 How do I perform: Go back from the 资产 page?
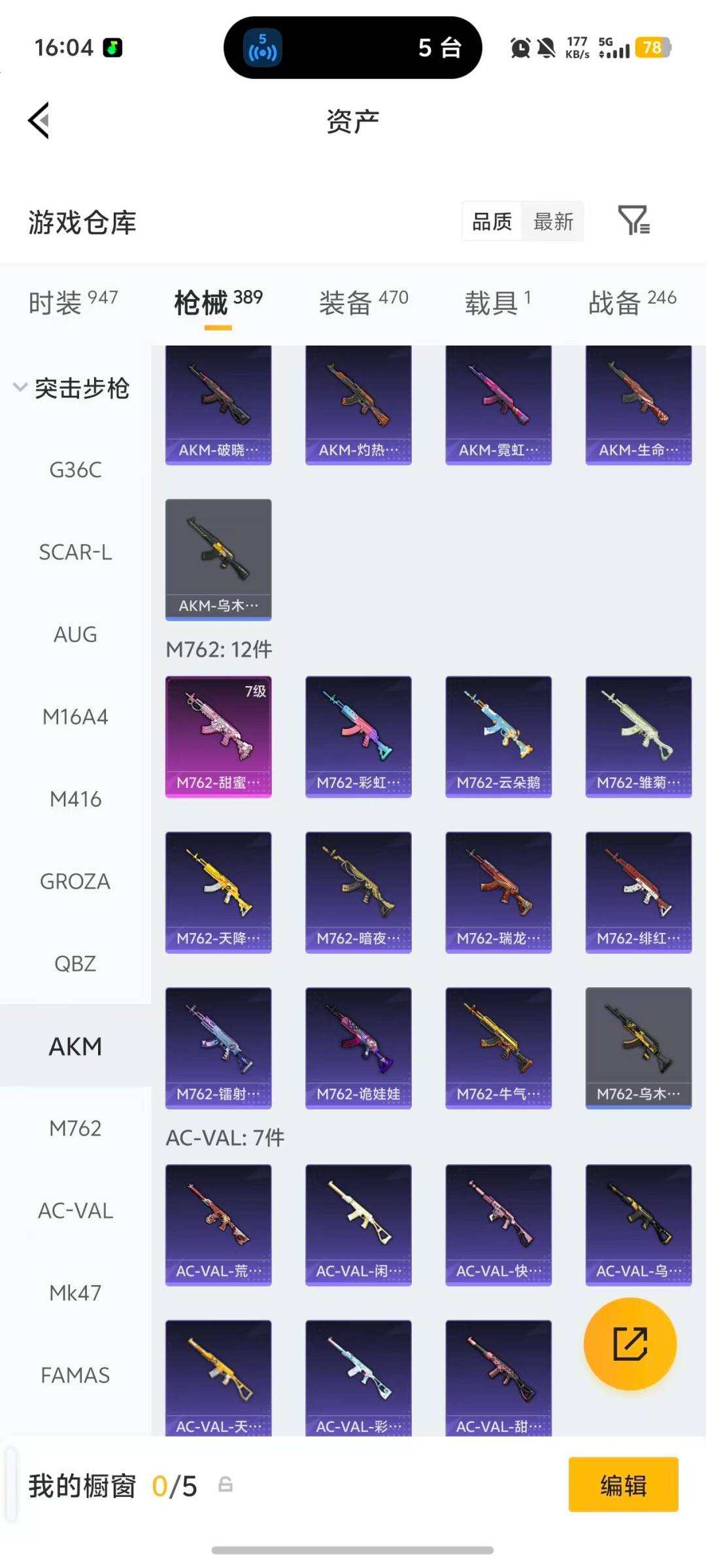click(39, 121)
